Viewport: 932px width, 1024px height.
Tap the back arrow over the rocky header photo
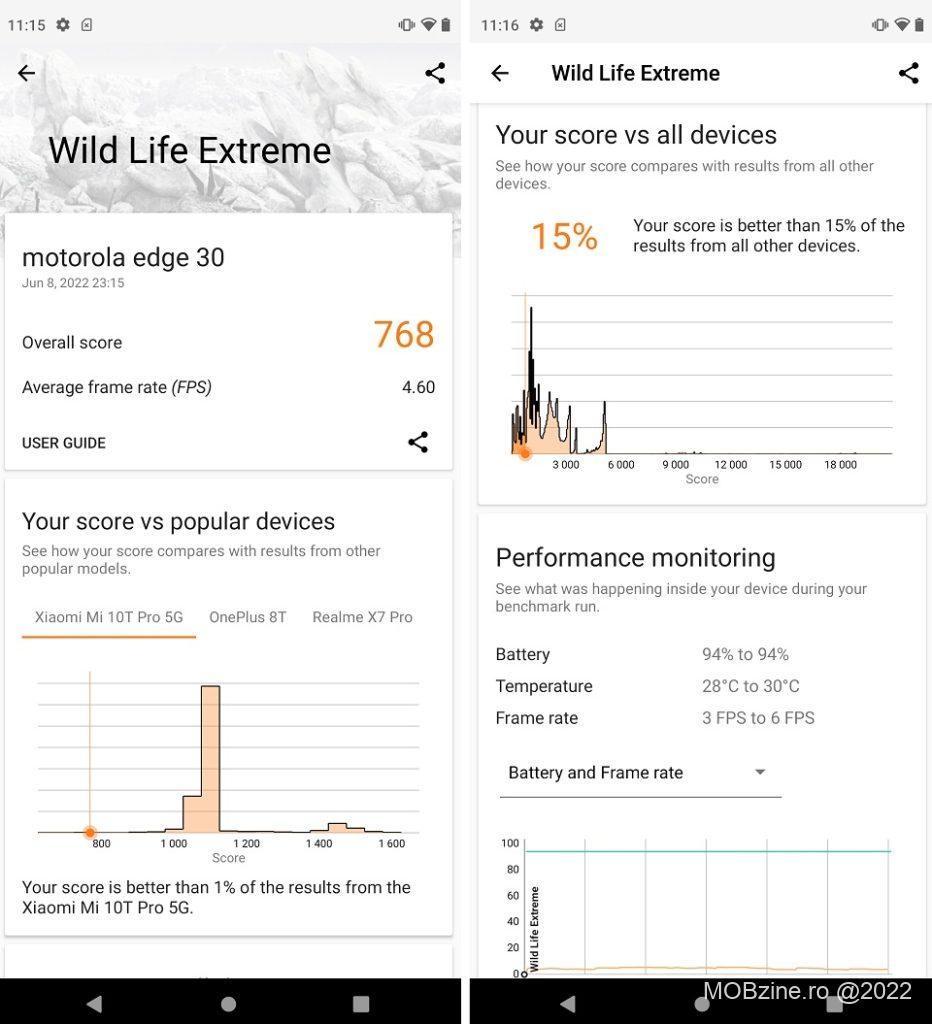pos(27,73)
